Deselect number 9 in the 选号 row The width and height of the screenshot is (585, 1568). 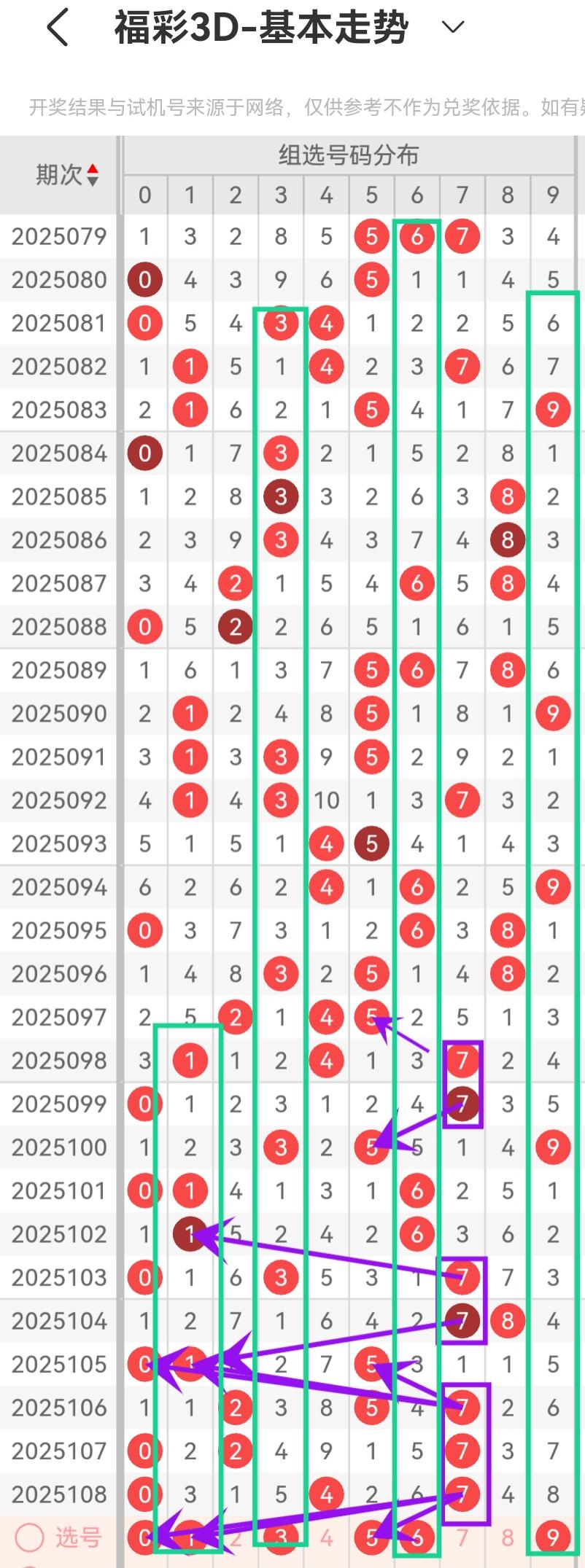click(553, 1537)
